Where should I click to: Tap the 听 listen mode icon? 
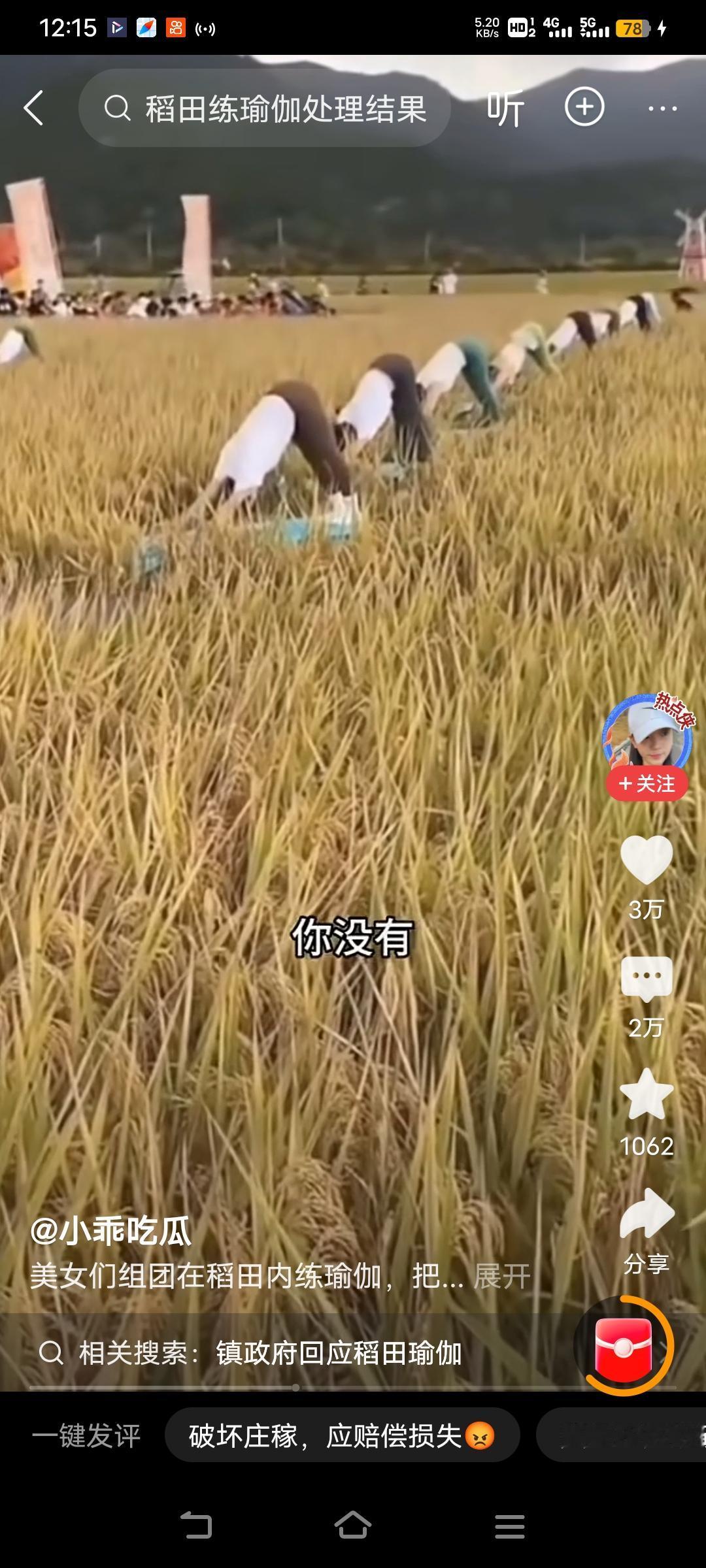pyautogui.click(x=506, y=107)
